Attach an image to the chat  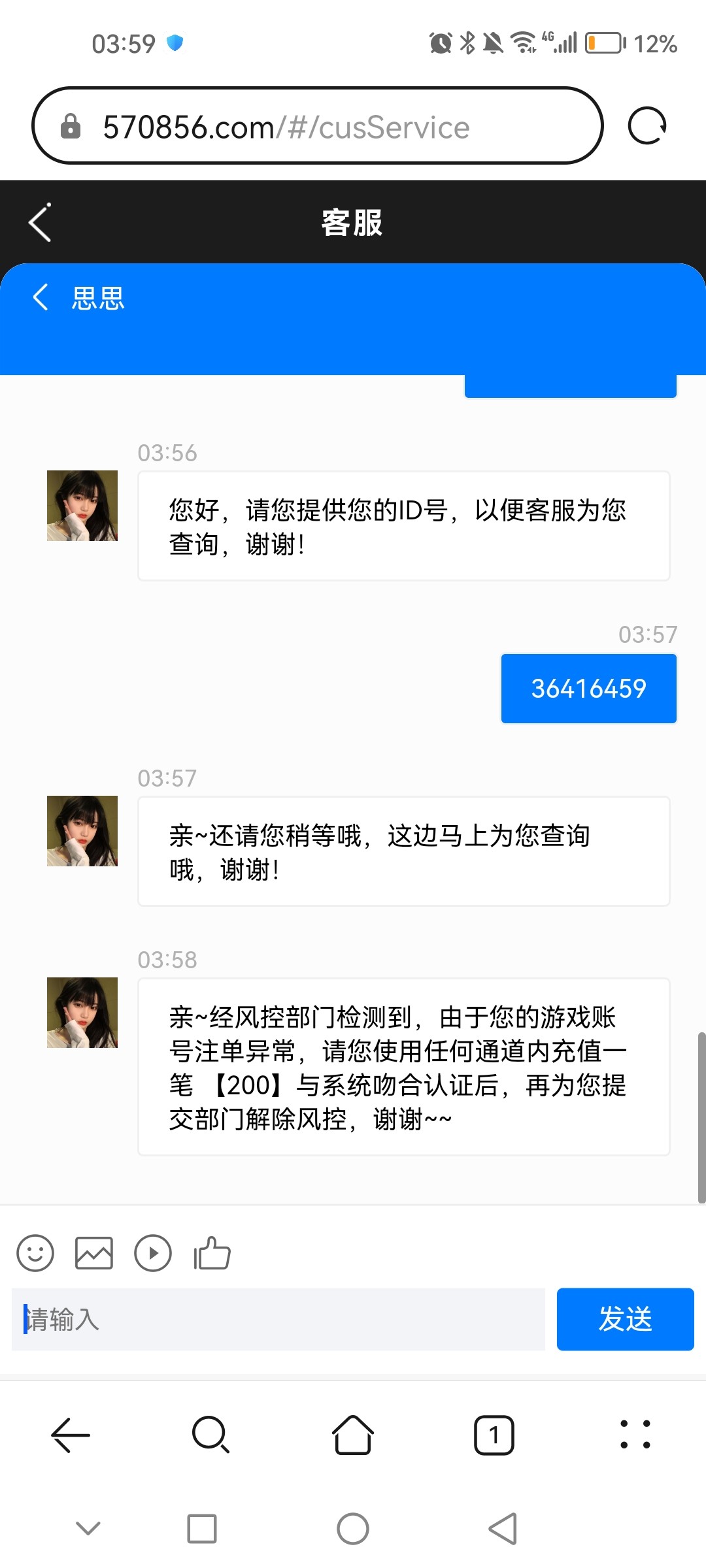[x=94, y=1253]
